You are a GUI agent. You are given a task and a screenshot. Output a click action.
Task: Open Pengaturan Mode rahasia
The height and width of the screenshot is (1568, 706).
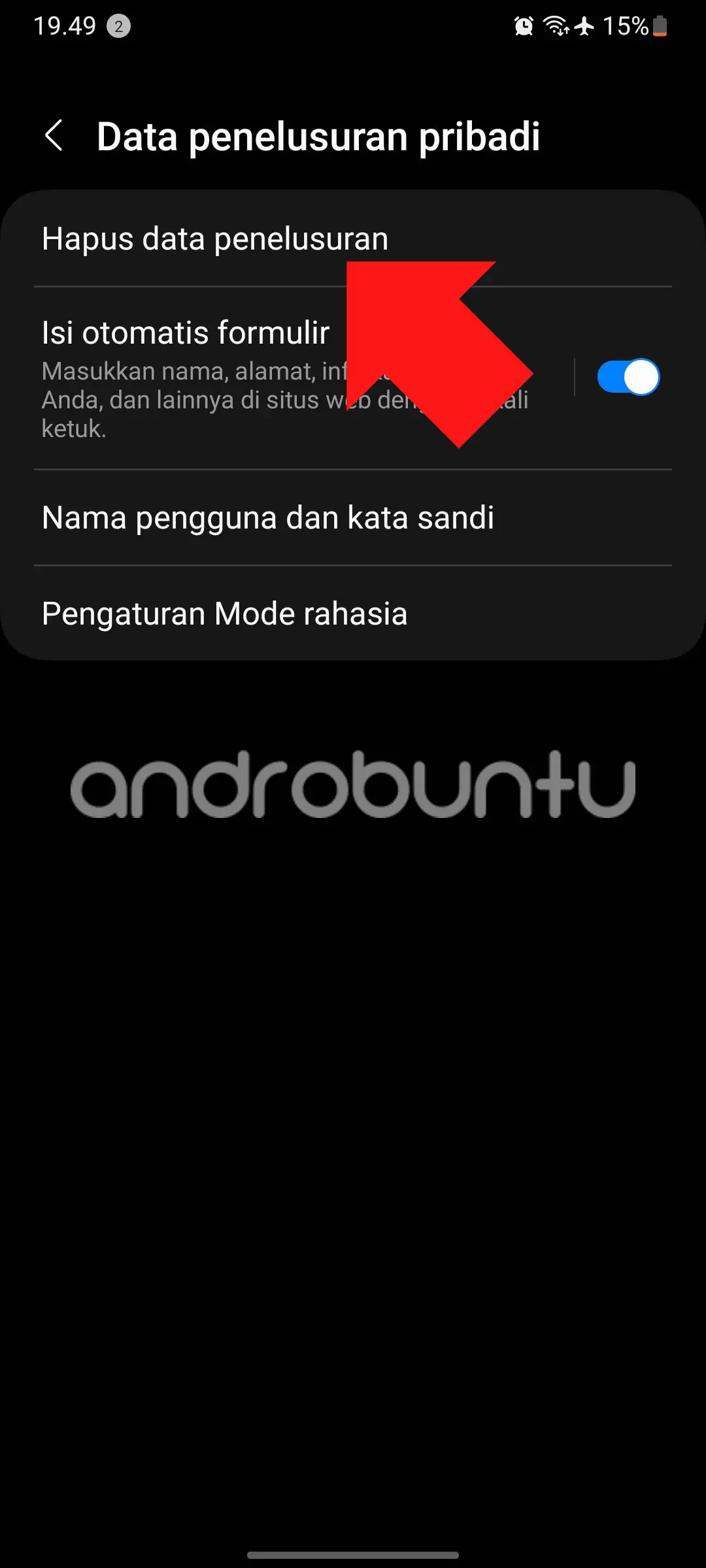pyautogui.click(x=224, y=613)
